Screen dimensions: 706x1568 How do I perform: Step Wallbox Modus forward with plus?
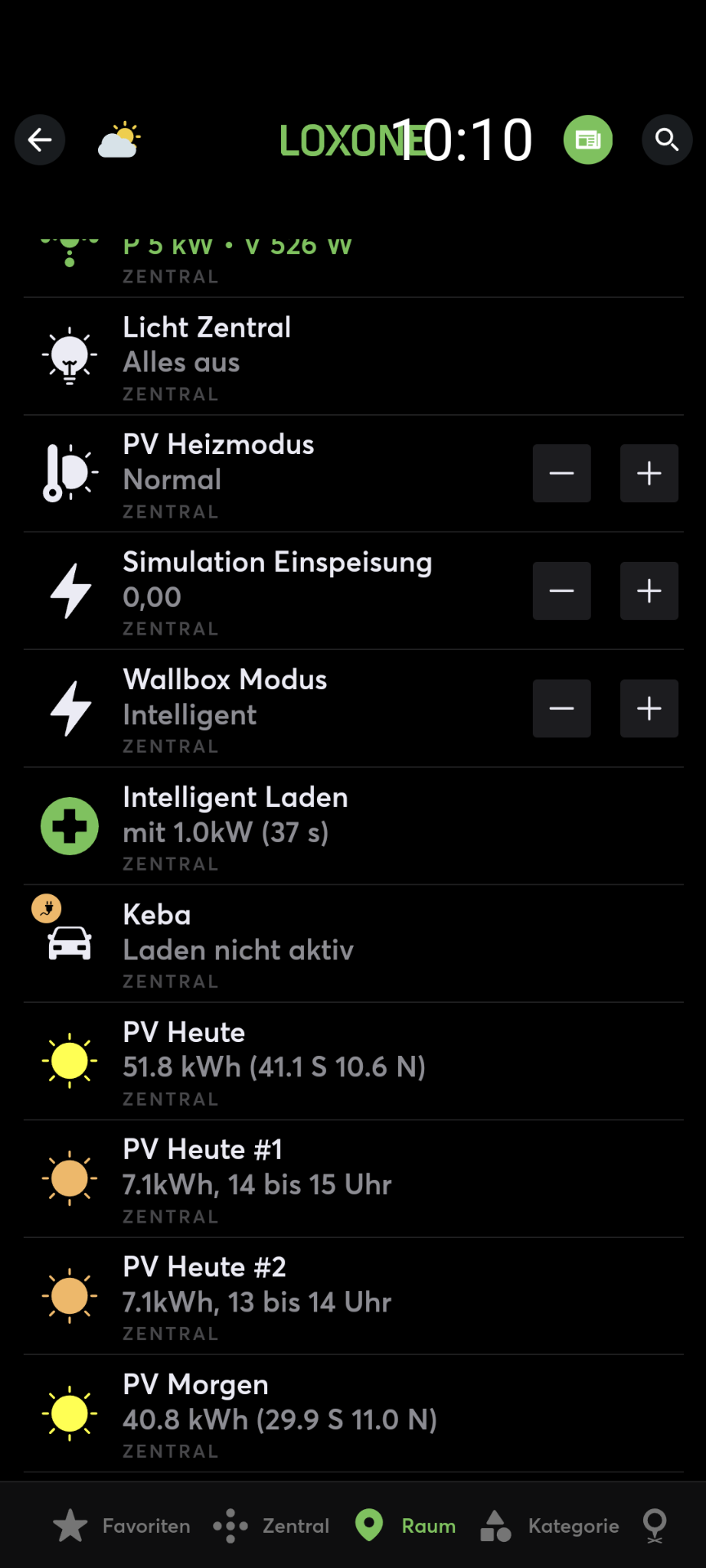(649, 709)
